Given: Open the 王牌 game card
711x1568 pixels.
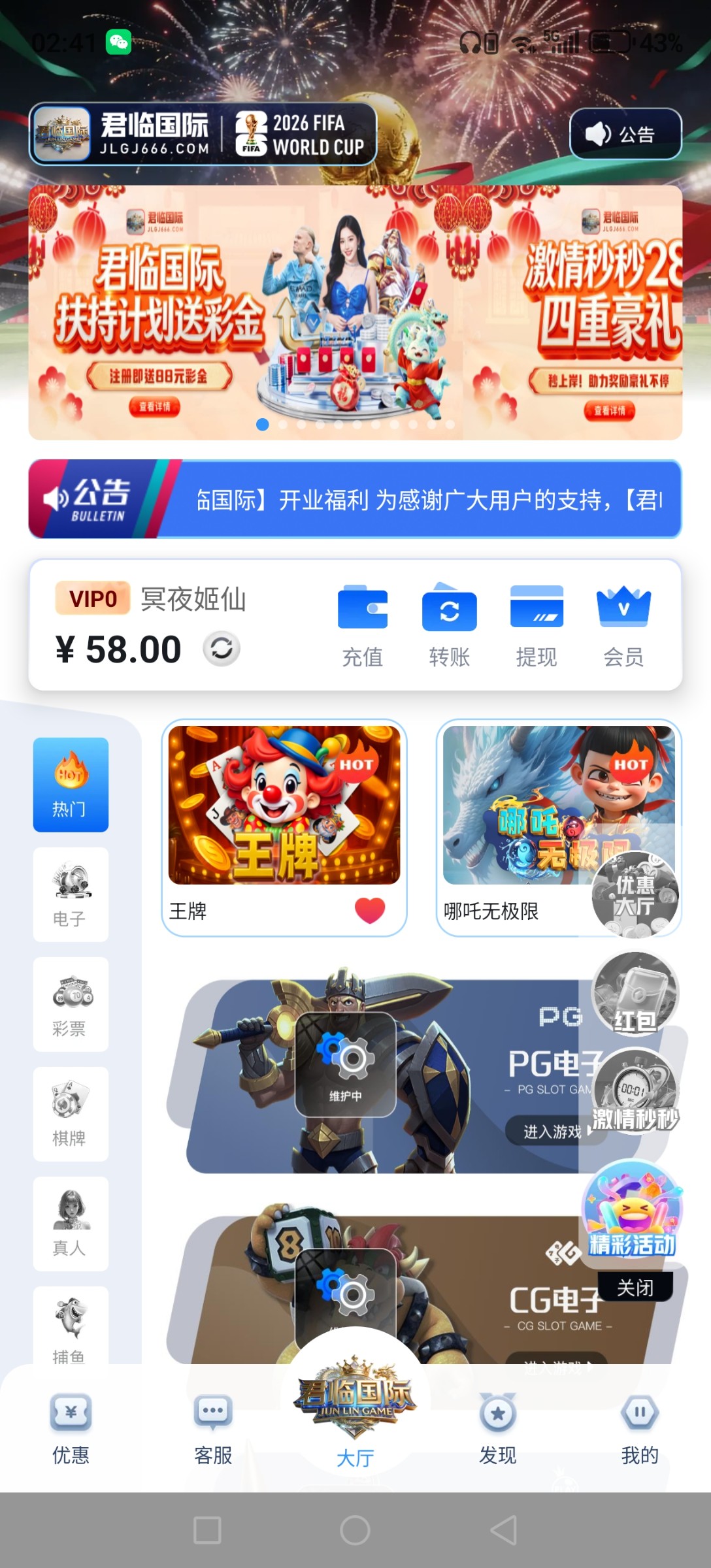Looking at the screenshot, I should click(x=284, y=806).
